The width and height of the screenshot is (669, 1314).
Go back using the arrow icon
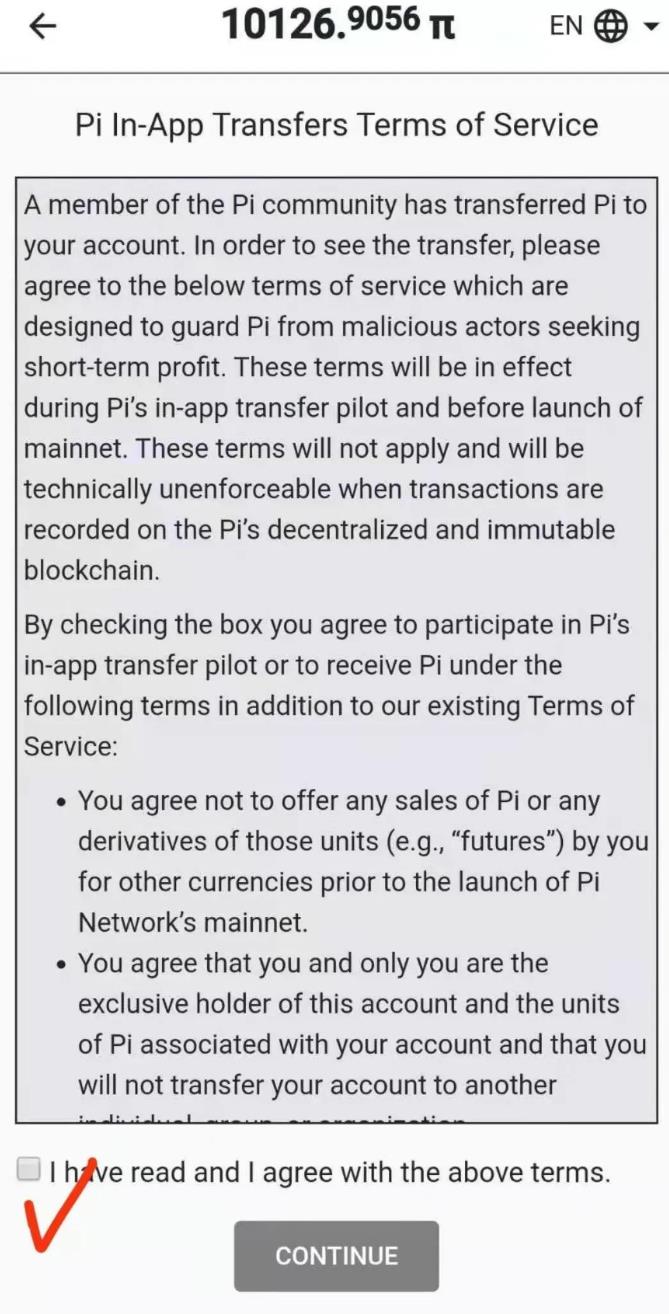click(43, 26)
